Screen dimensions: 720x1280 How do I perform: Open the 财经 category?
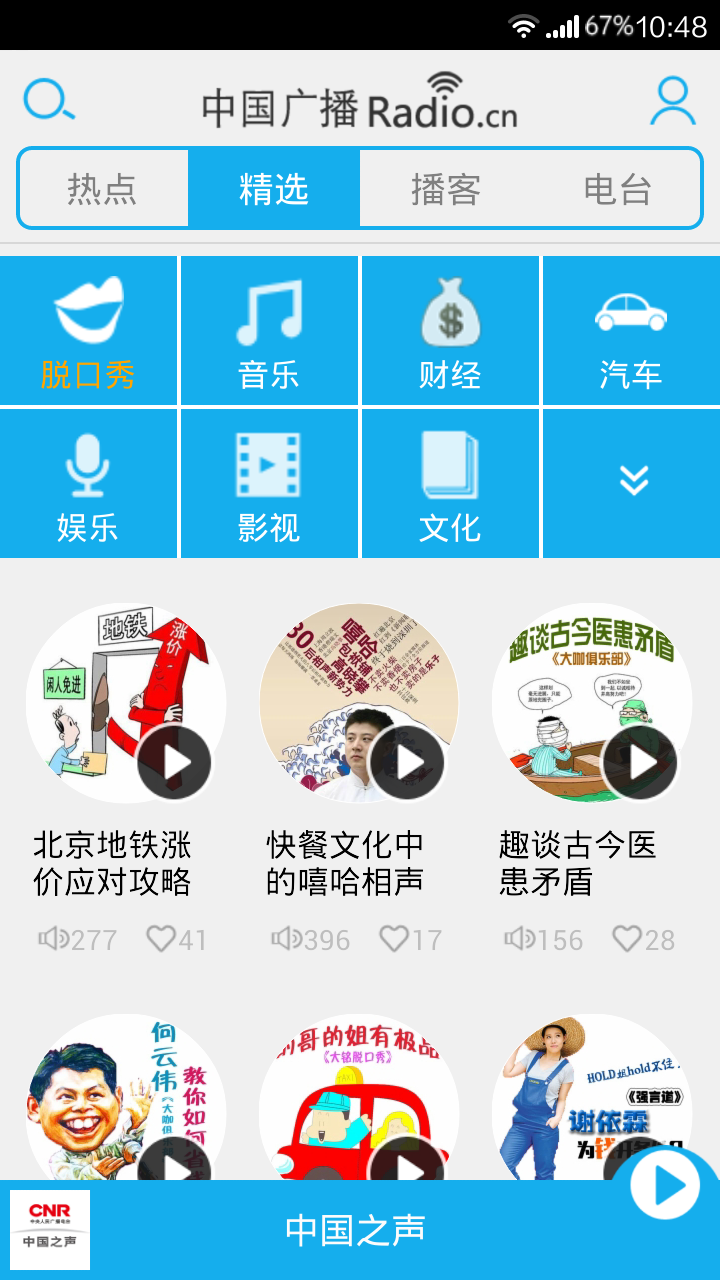[x=450, y=331]
